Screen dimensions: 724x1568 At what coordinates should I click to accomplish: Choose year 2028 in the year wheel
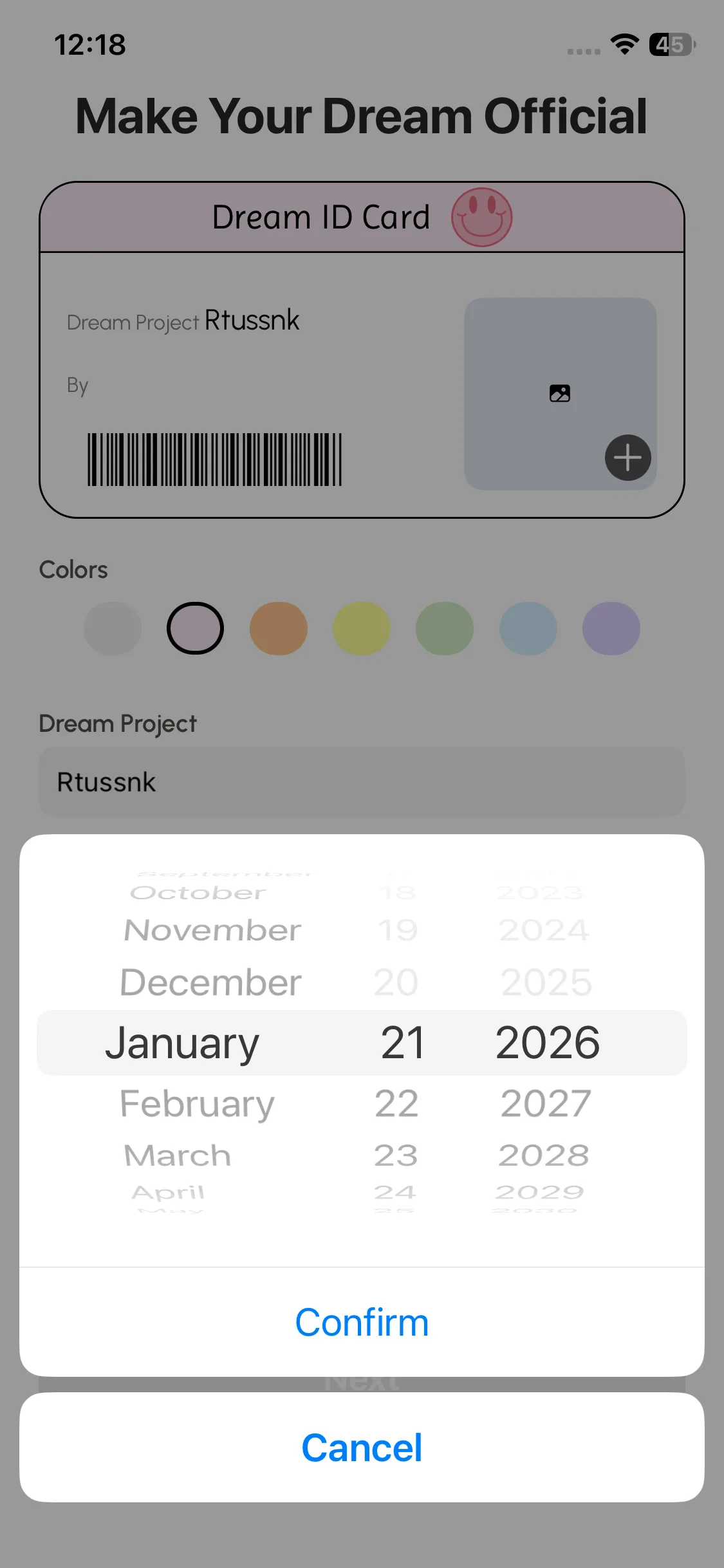coord(544,1155)
